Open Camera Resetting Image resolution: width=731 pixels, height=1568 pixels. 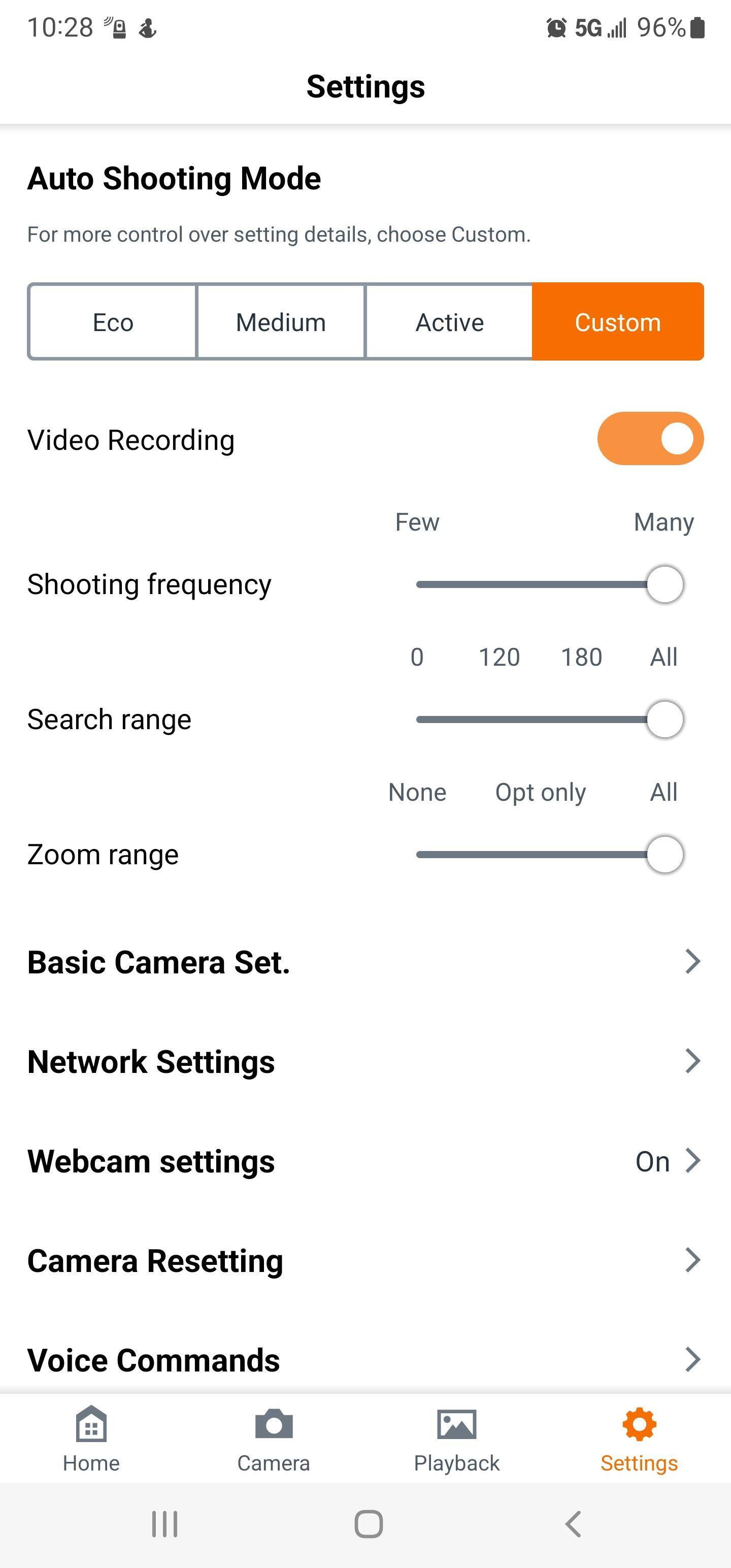(x=365, y=1261)
